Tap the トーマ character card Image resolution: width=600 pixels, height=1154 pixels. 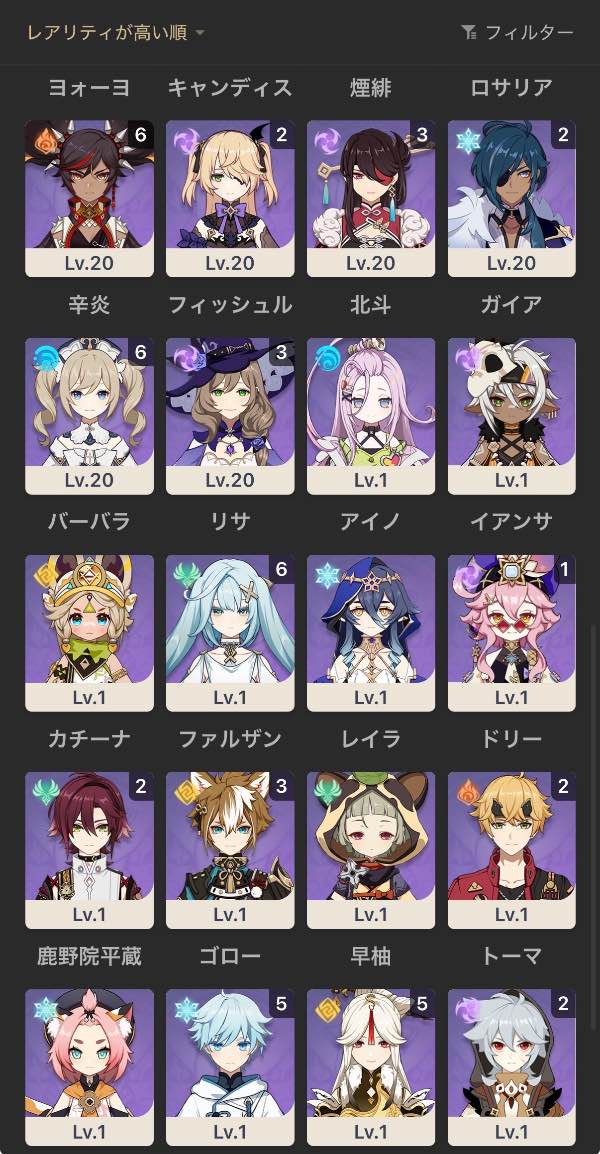(512, 1066)
